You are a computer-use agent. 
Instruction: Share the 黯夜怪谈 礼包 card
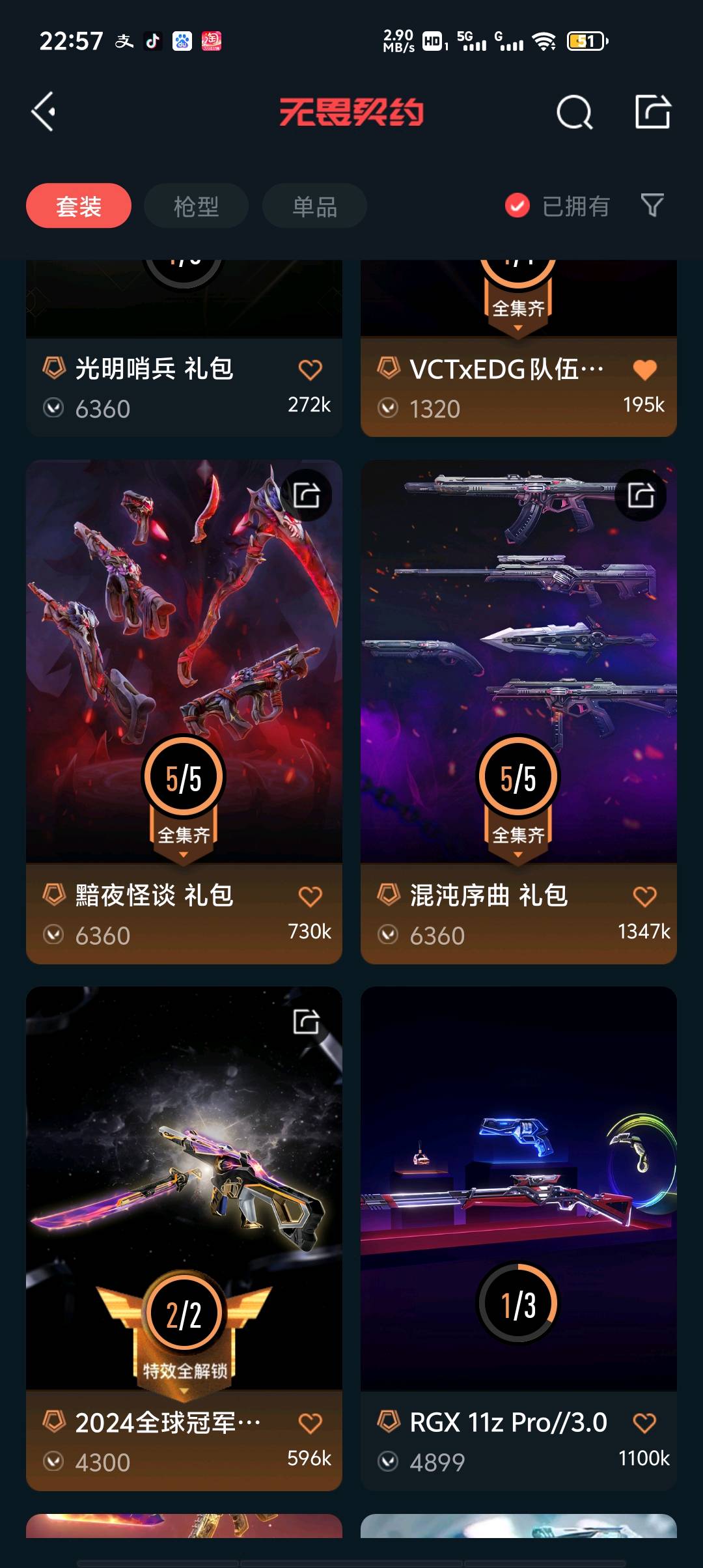coord(307,495)
